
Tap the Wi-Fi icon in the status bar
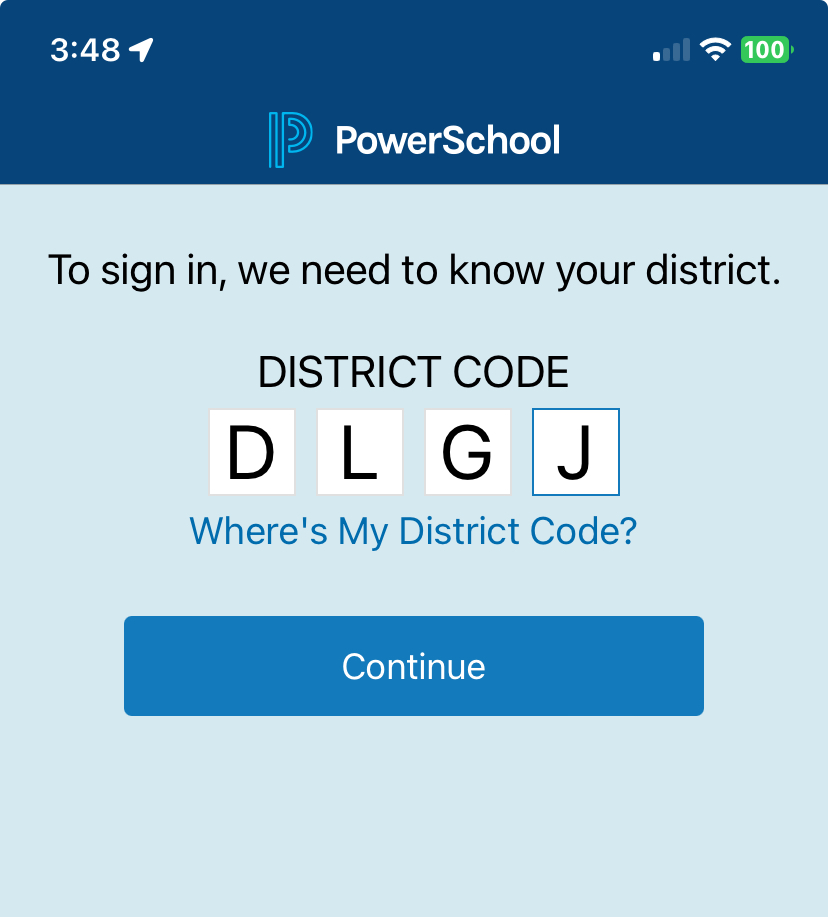coord(716,46)
